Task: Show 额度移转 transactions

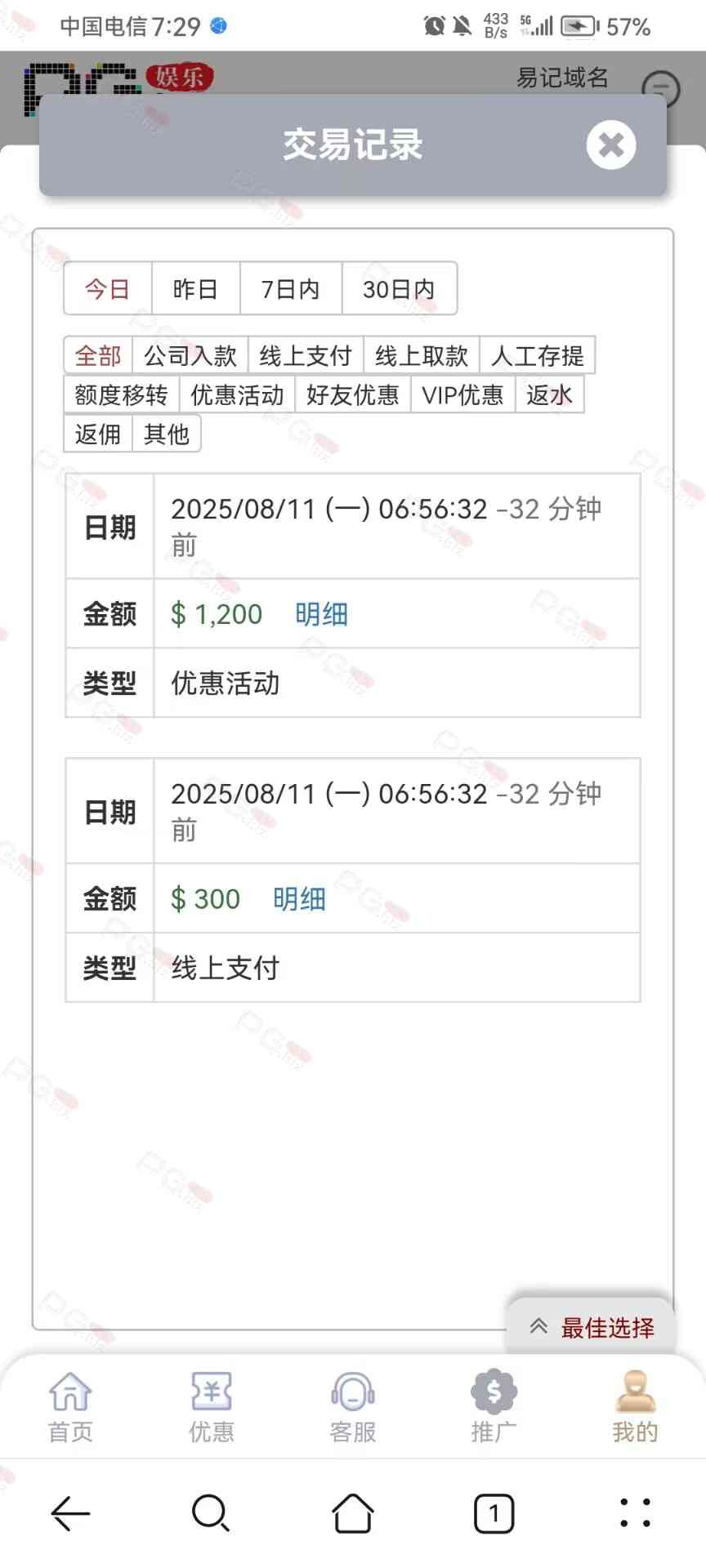Action: coord(121,394)
